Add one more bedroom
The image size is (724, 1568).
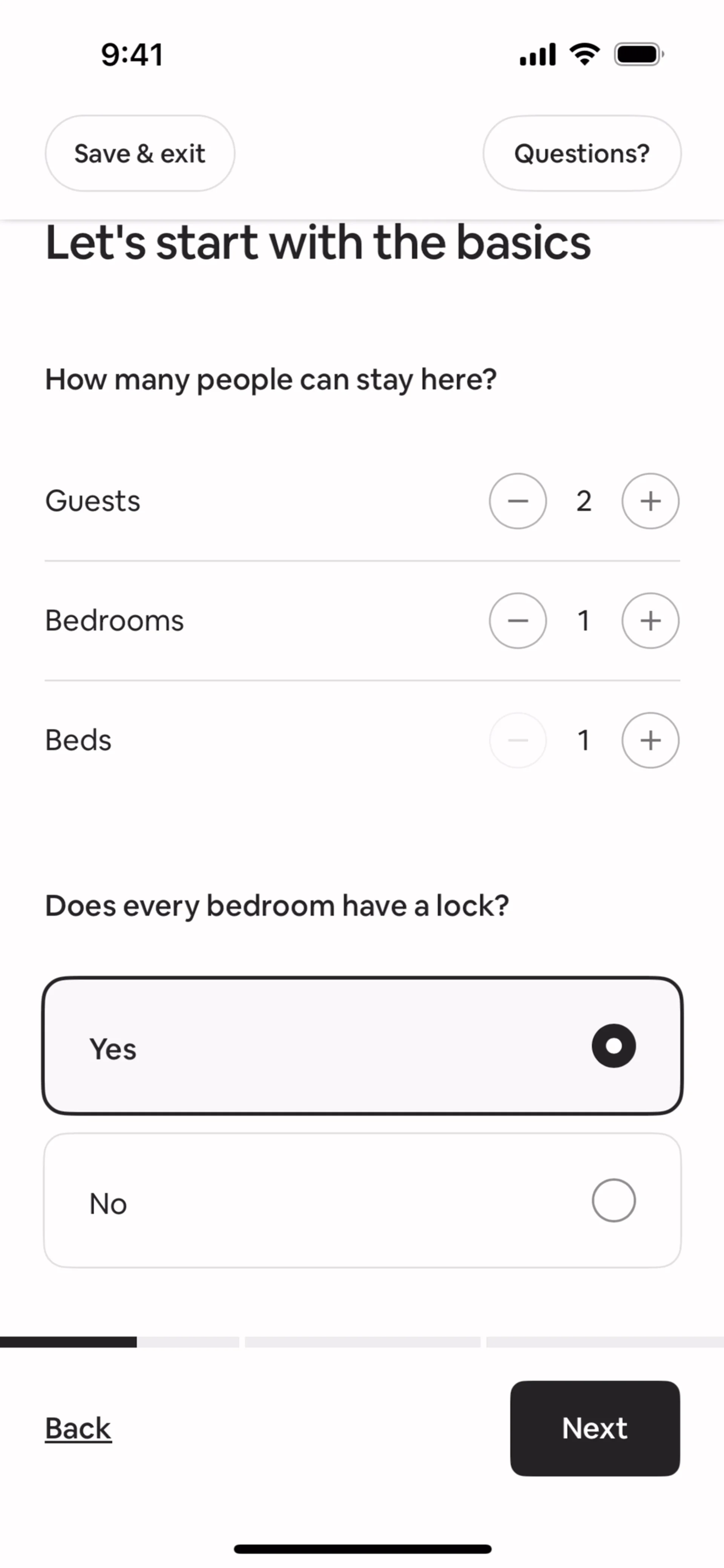pyautogui.click(x=650, y=621)
